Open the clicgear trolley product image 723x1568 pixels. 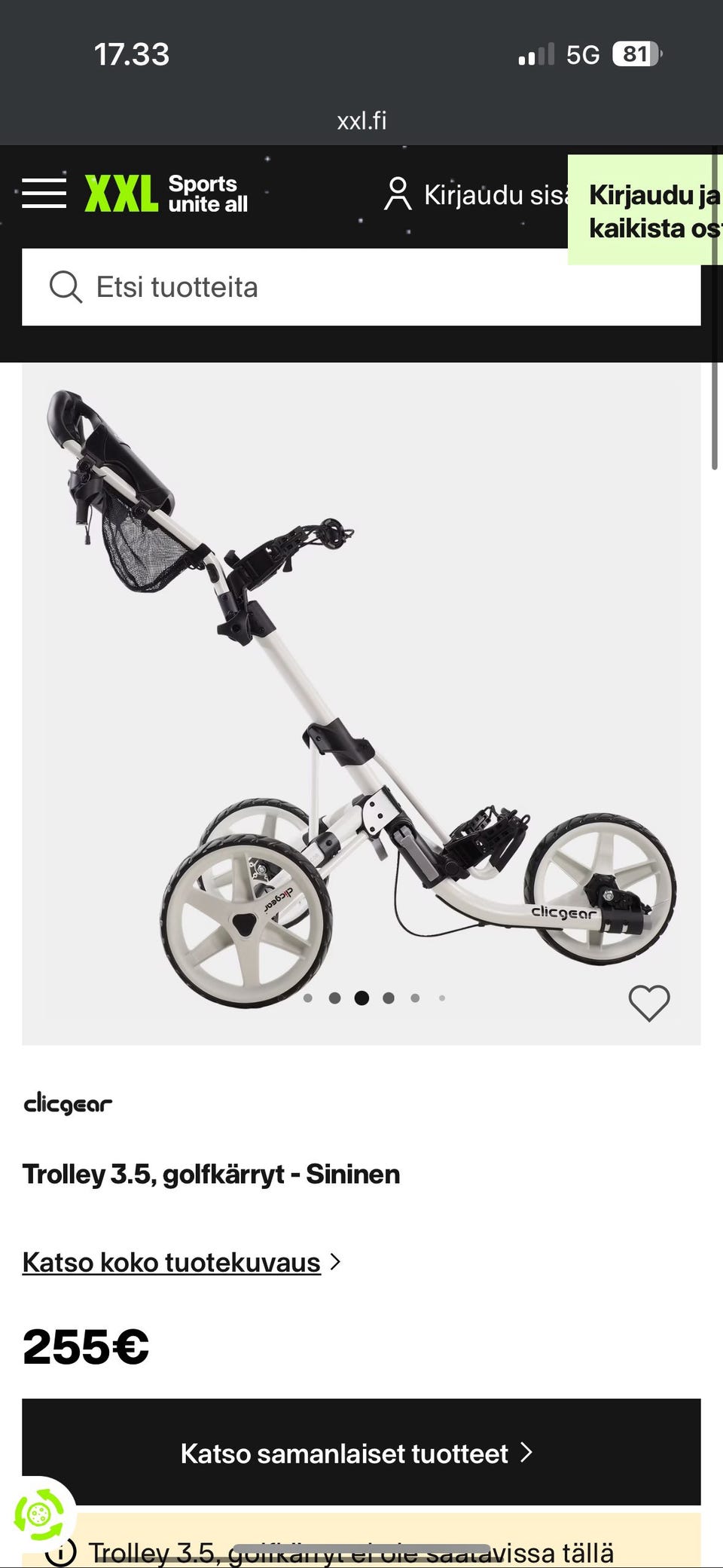tap(361, 704)
